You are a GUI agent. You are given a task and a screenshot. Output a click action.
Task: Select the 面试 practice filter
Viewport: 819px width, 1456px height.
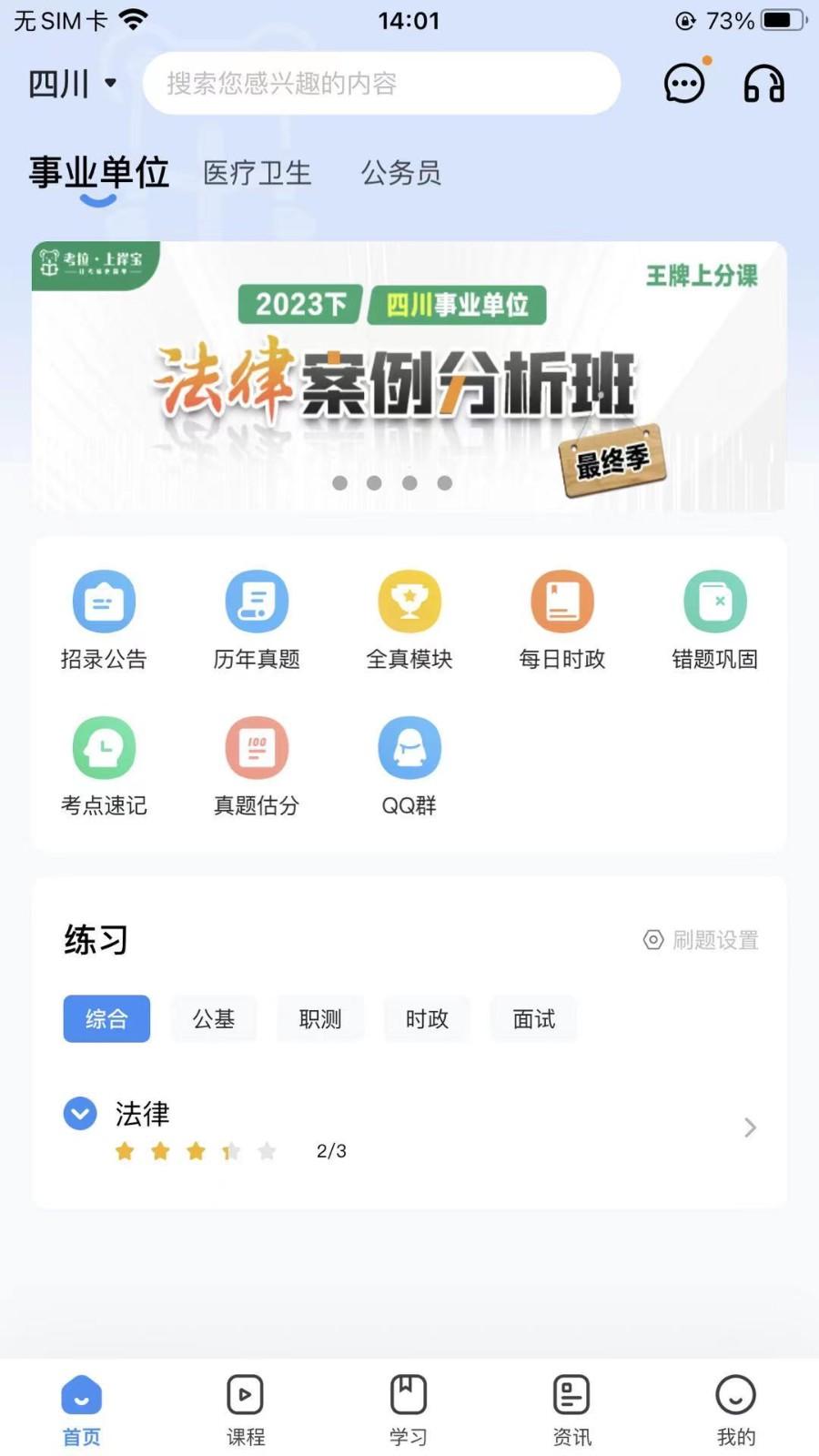[x=533, y=1019]
